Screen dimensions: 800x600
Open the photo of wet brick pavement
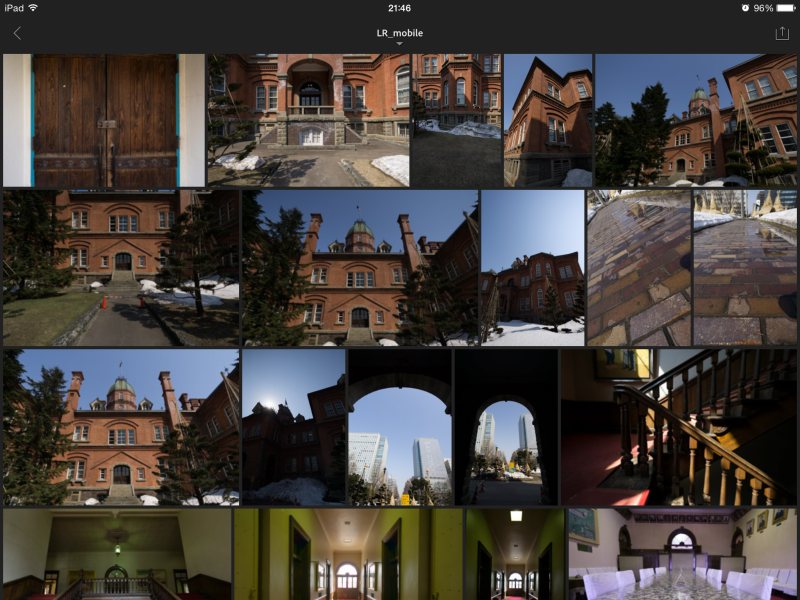pos(638,268)
